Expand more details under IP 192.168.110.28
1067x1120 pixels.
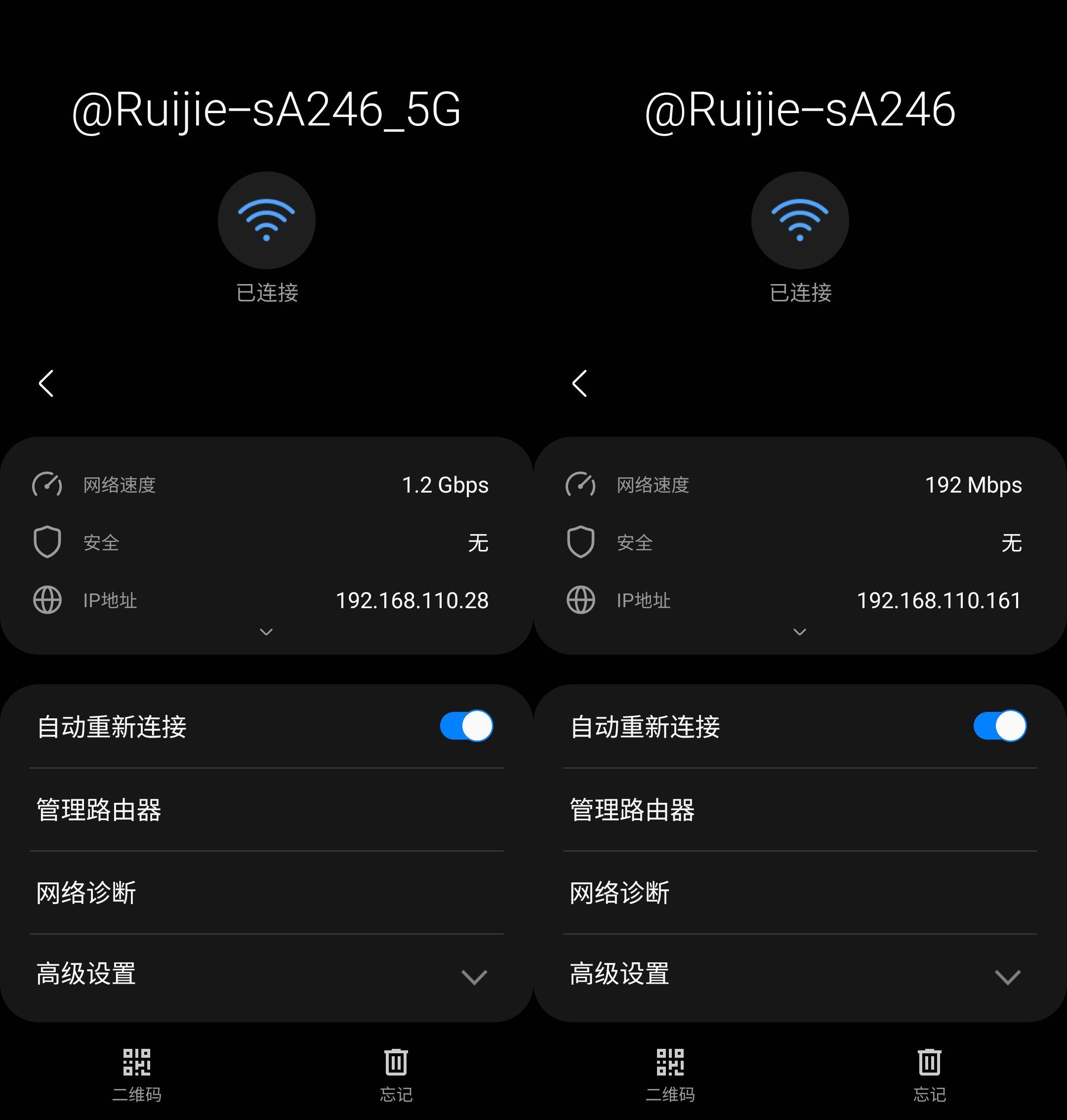(x=266, y=632)
